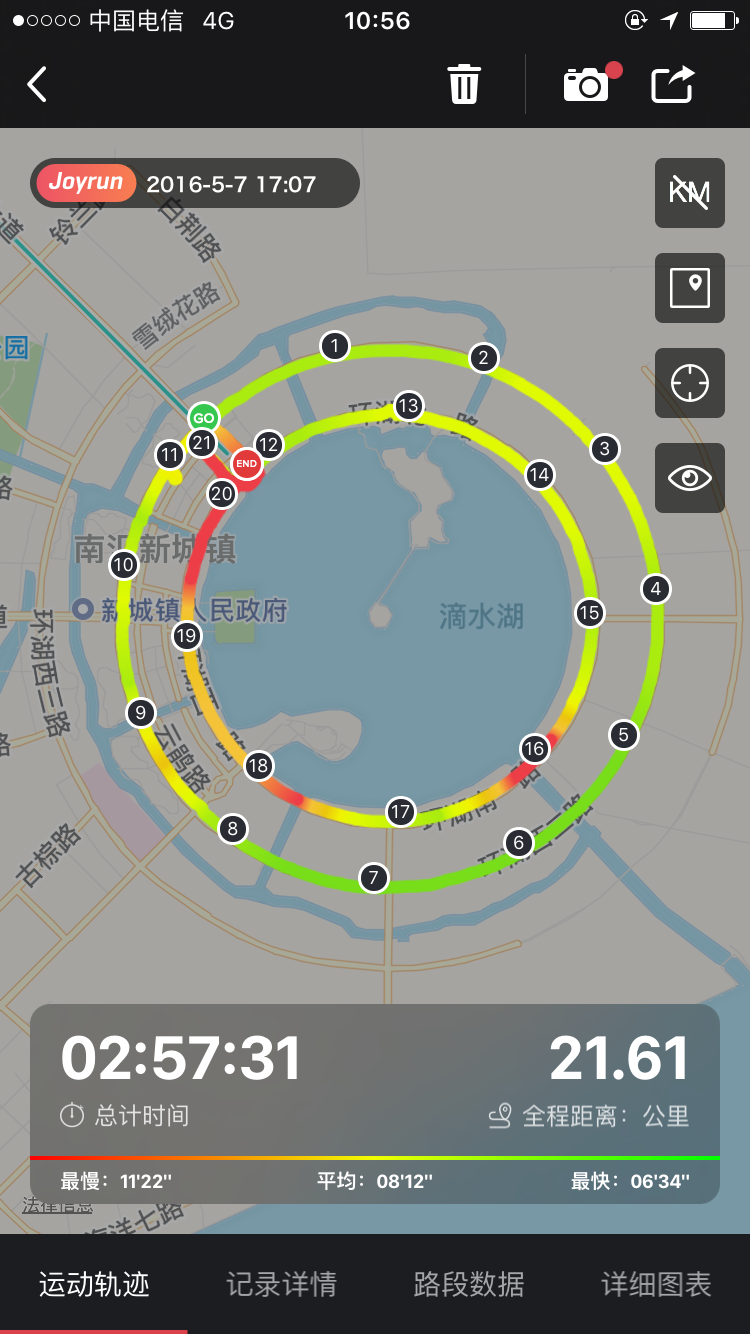Recenter the map with the compass icon
This screenshot has width=750, height=1334.
(689, 383)
